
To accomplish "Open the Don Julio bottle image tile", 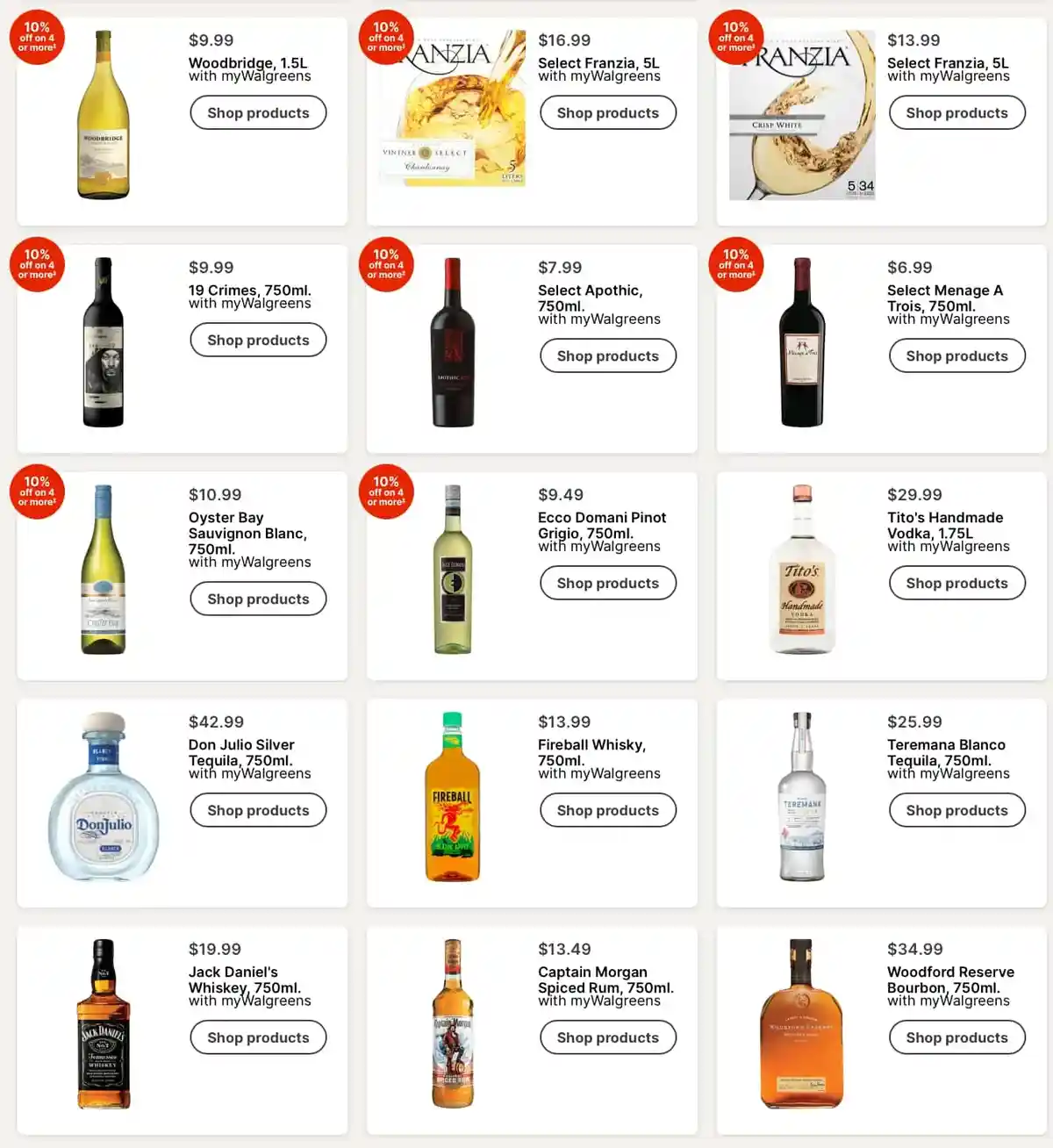I will pyautogui.click(x=104, y=797).
